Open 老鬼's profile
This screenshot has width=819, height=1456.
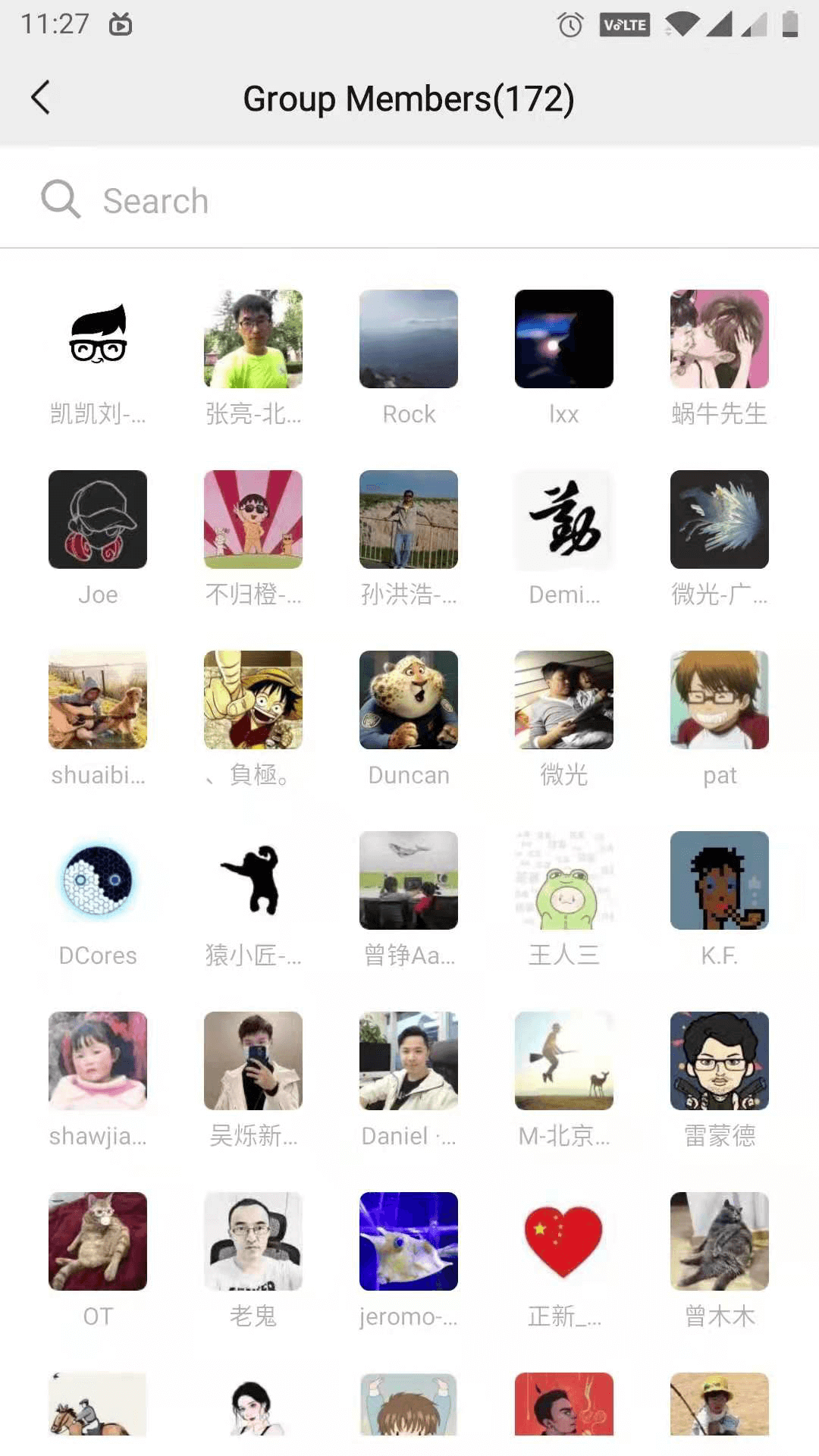(x=253, y=1241)
